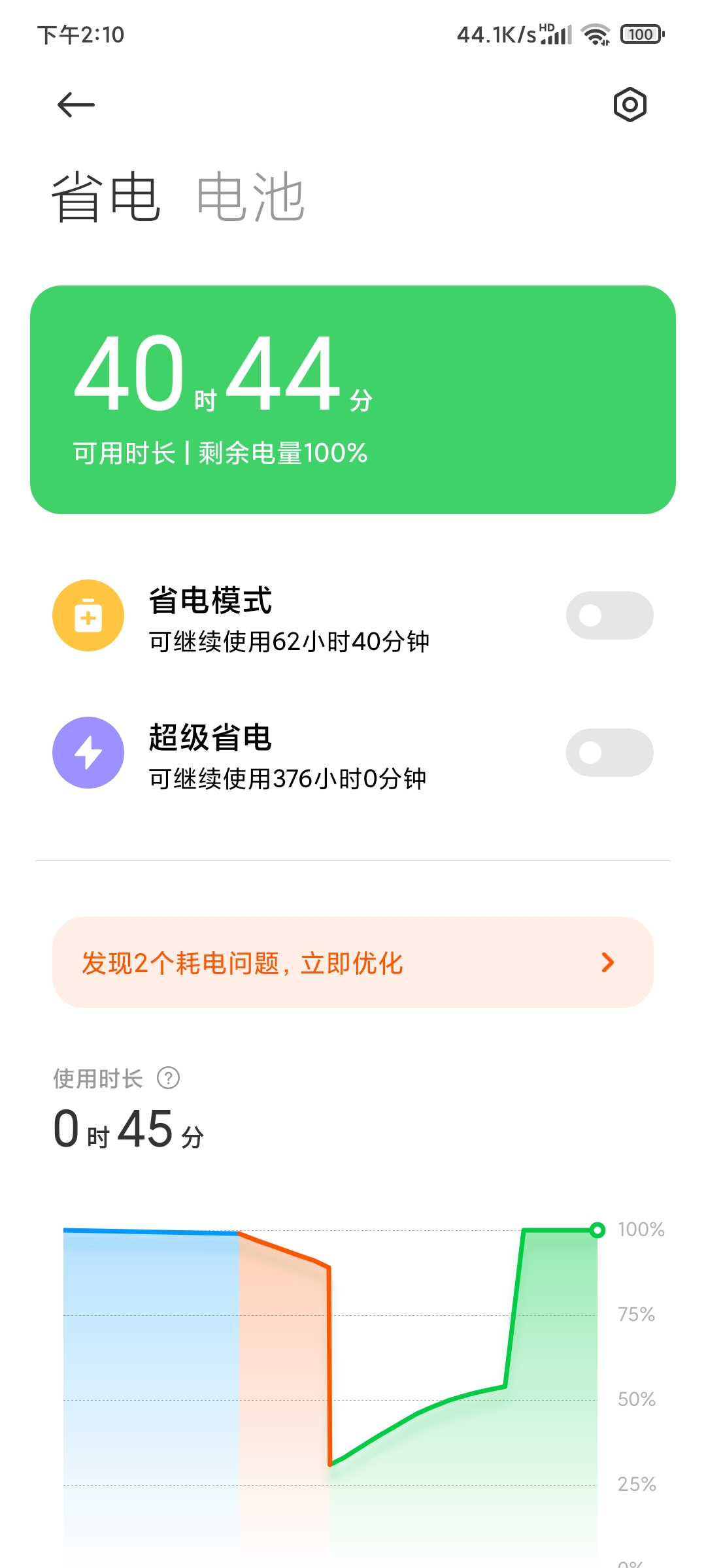This screenshot has width=706, height=1568.
Task: Tap the help icon beside 使用时长
Action: pos(168,1078)
